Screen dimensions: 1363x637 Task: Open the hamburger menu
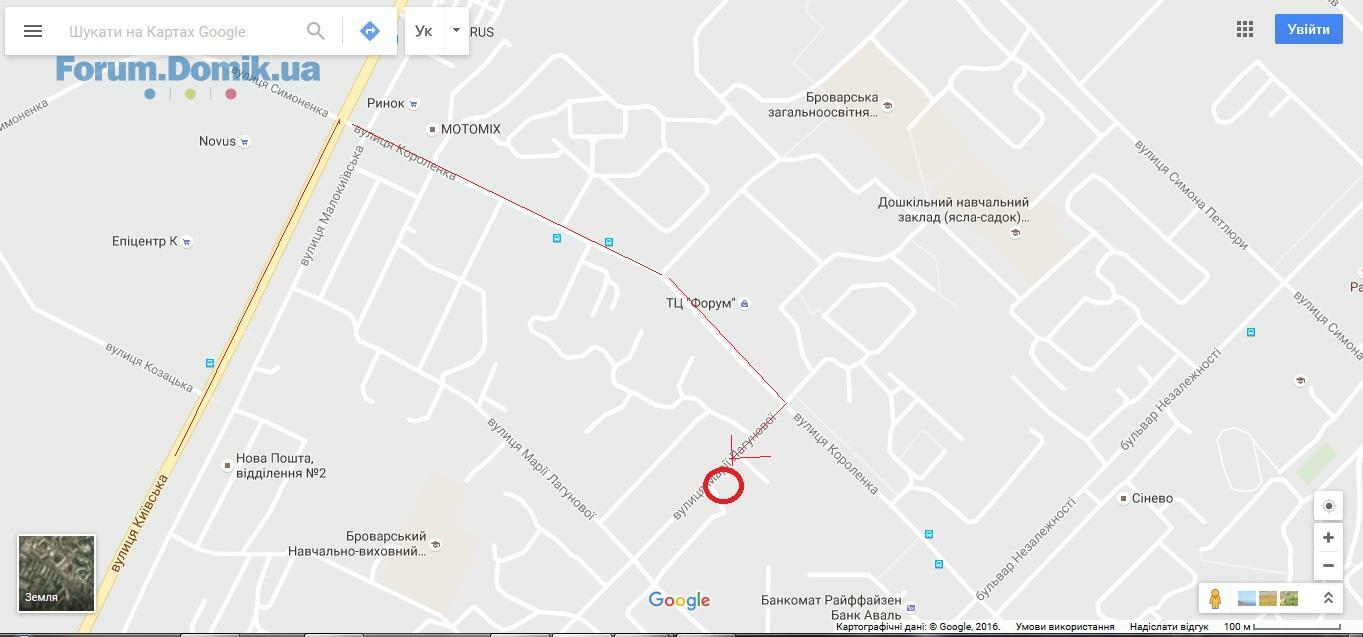pyautogui.click(x=33, y=31)
